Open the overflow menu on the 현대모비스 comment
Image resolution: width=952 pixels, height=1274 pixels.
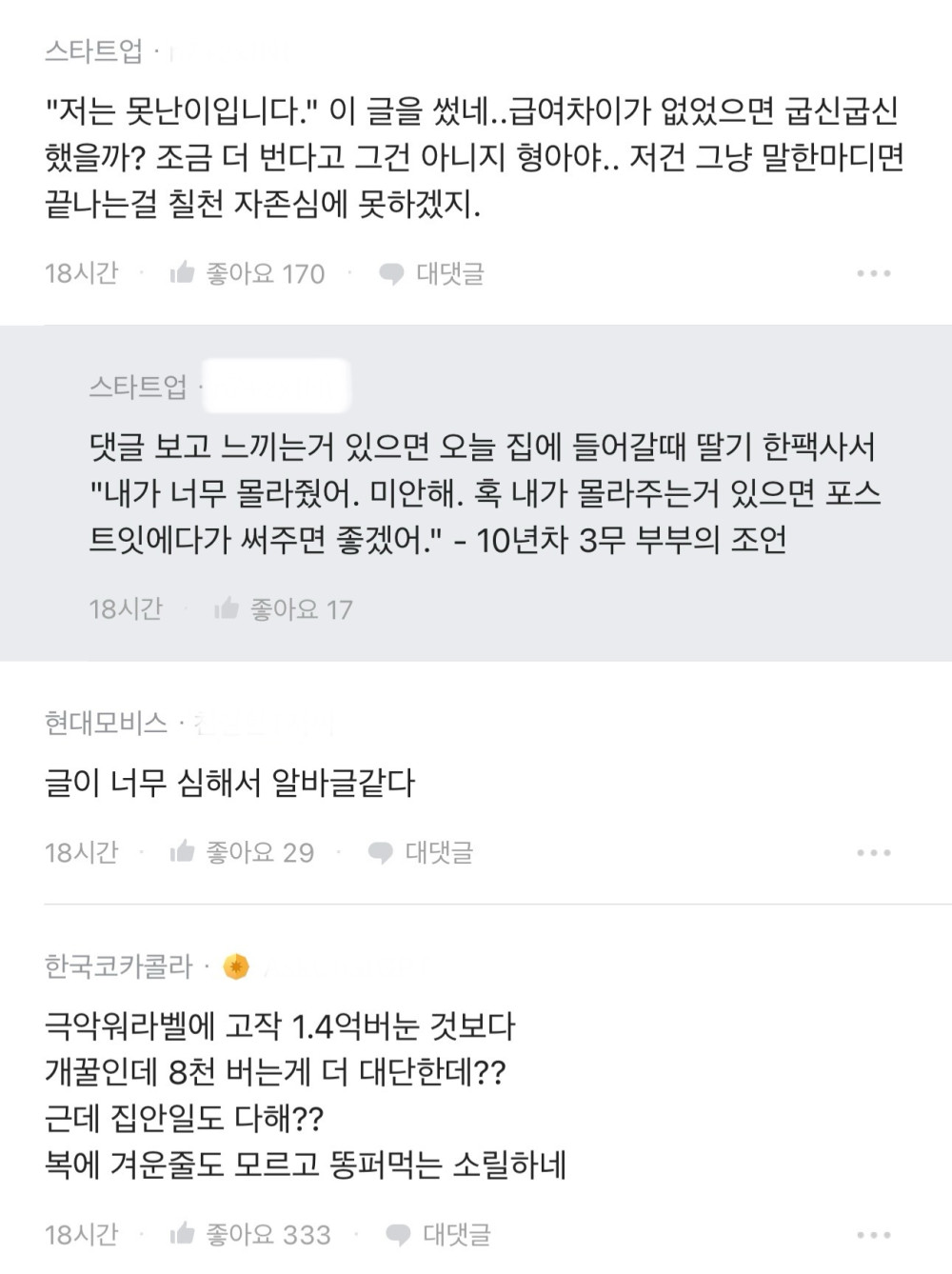coord(873,852)
